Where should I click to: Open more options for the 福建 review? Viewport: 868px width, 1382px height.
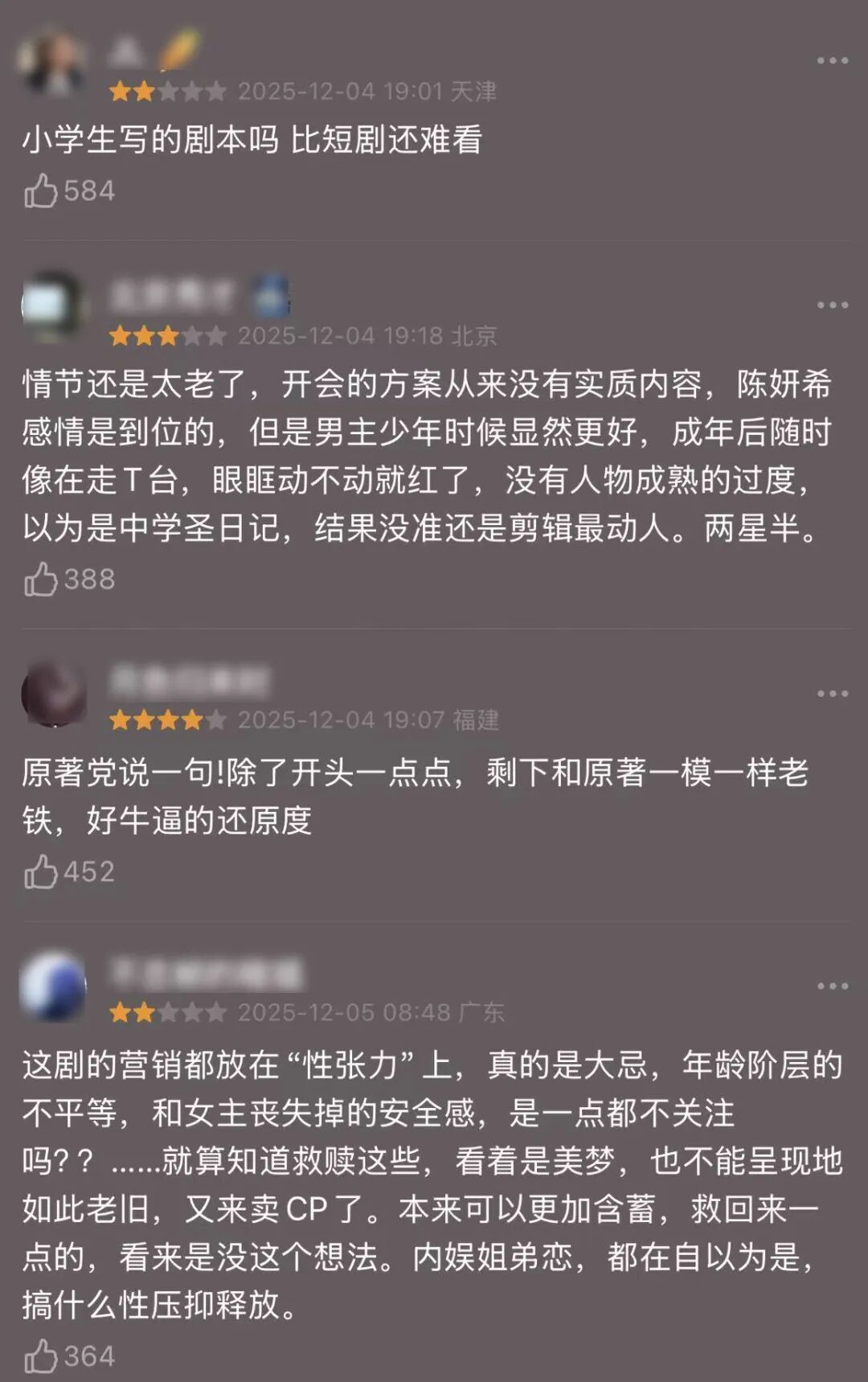(x=832, y=694)
